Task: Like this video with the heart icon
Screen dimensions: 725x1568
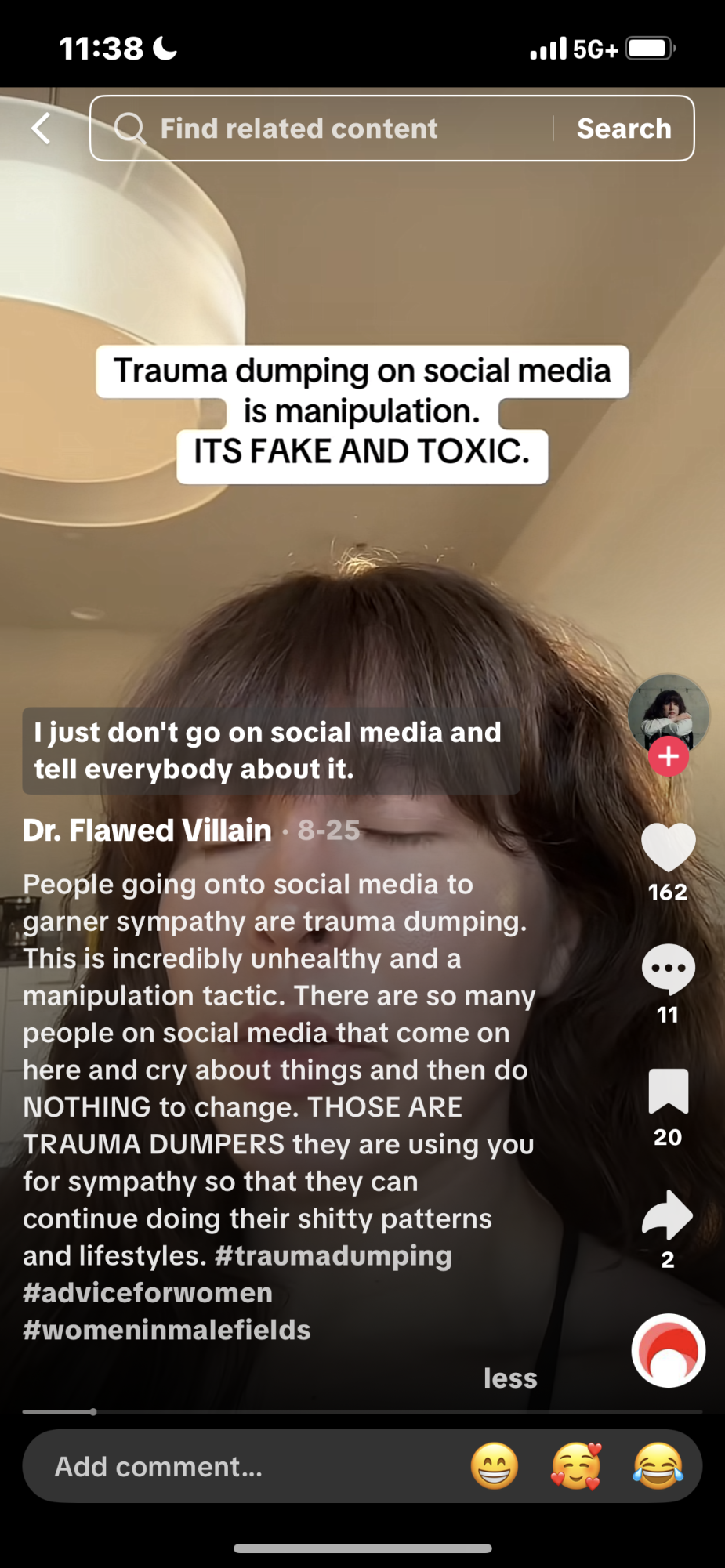Action: pyautogui.click(x=668, y=848)
